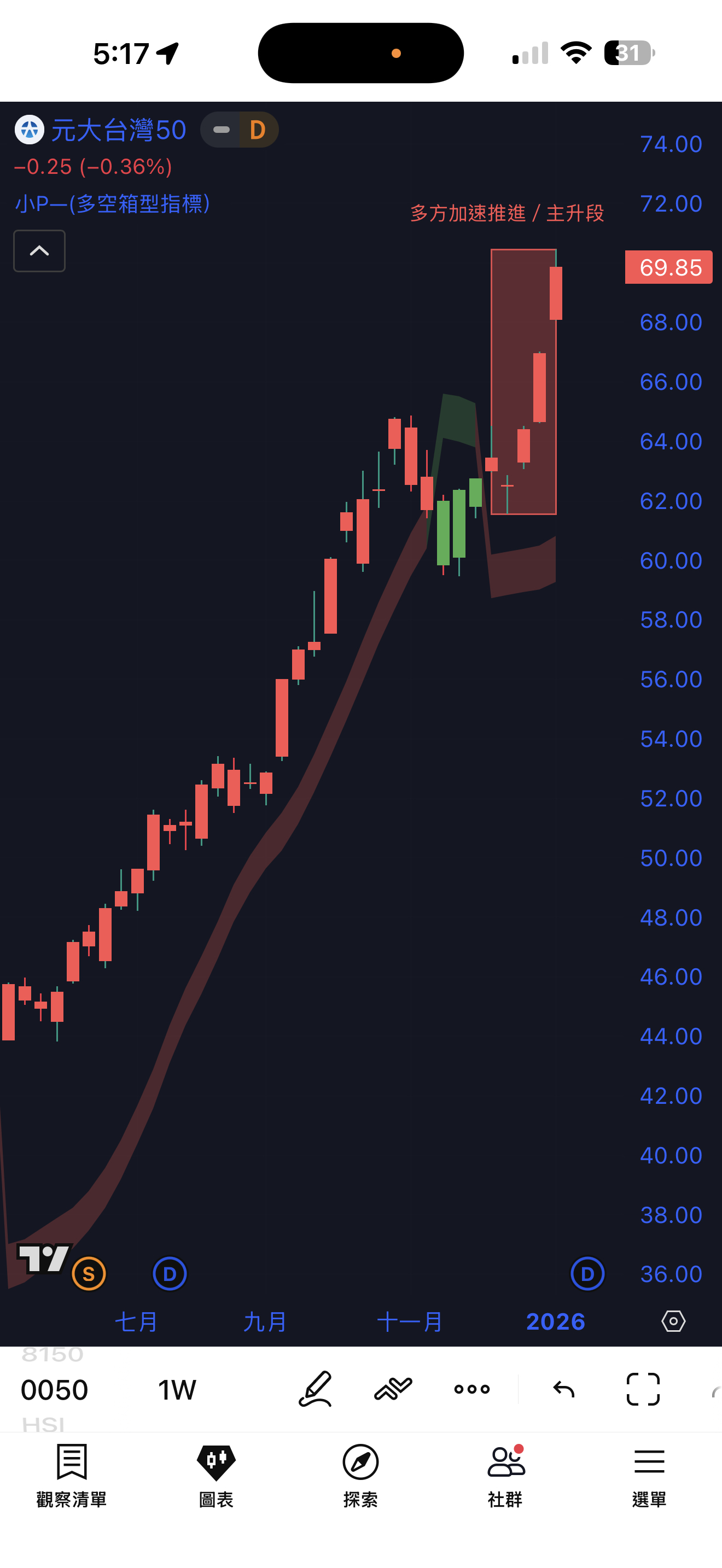722x1568 pixels.
Task: Undo the last chart action
Action: 564,1389
